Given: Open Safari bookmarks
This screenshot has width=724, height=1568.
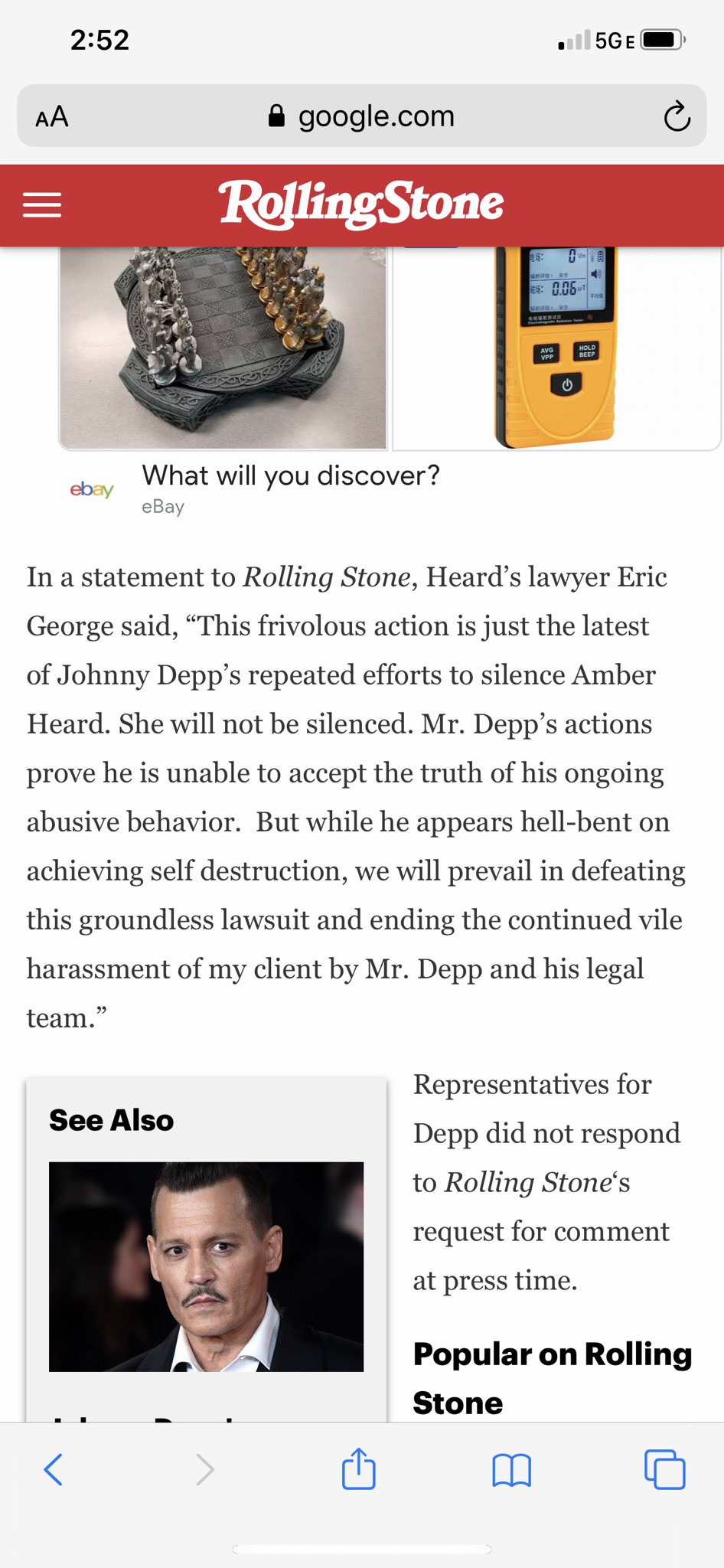Looking at the screenshot, I should (x=511, y=1470).
